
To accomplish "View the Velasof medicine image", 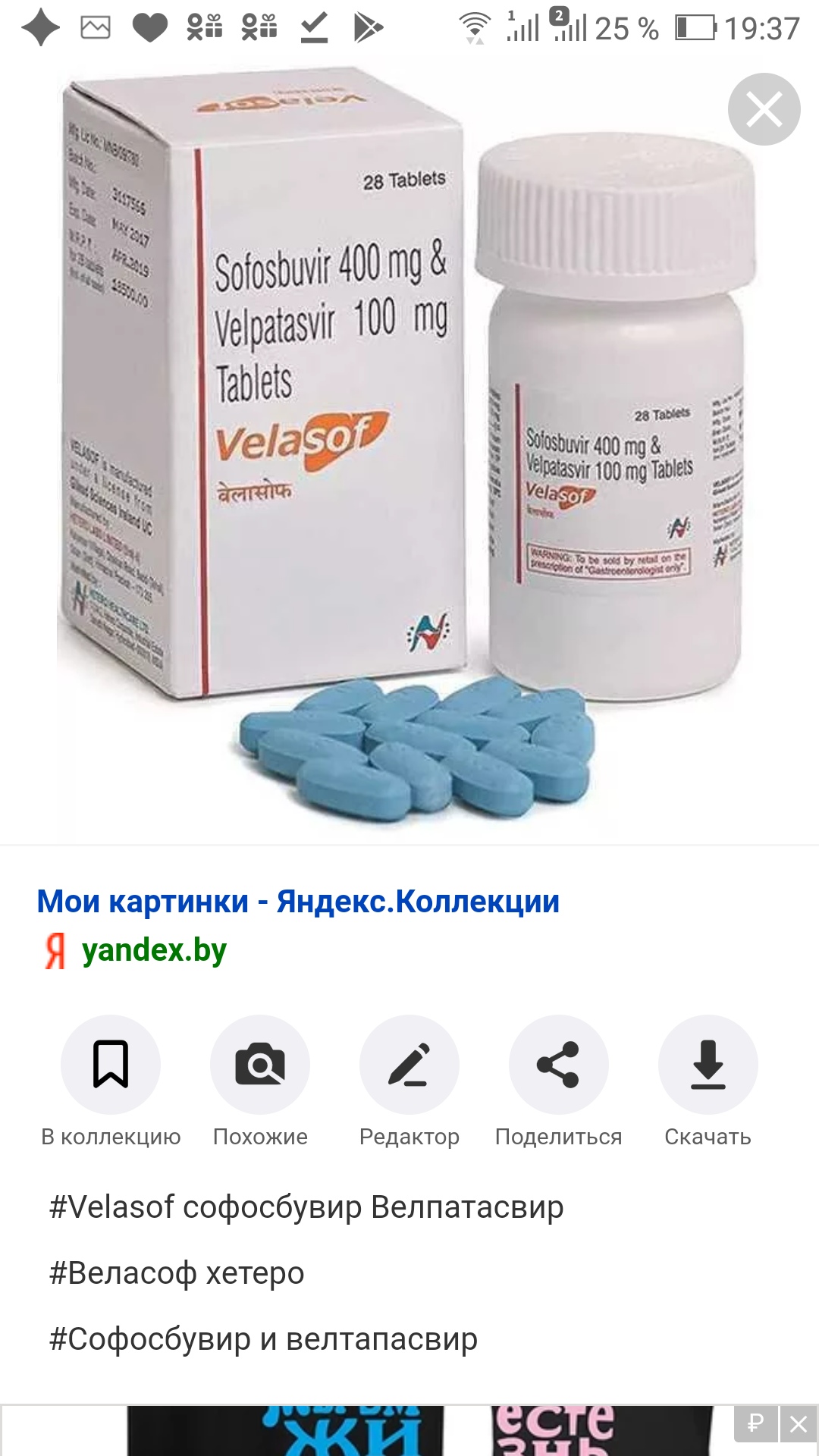I will click(x=409, y=455).
